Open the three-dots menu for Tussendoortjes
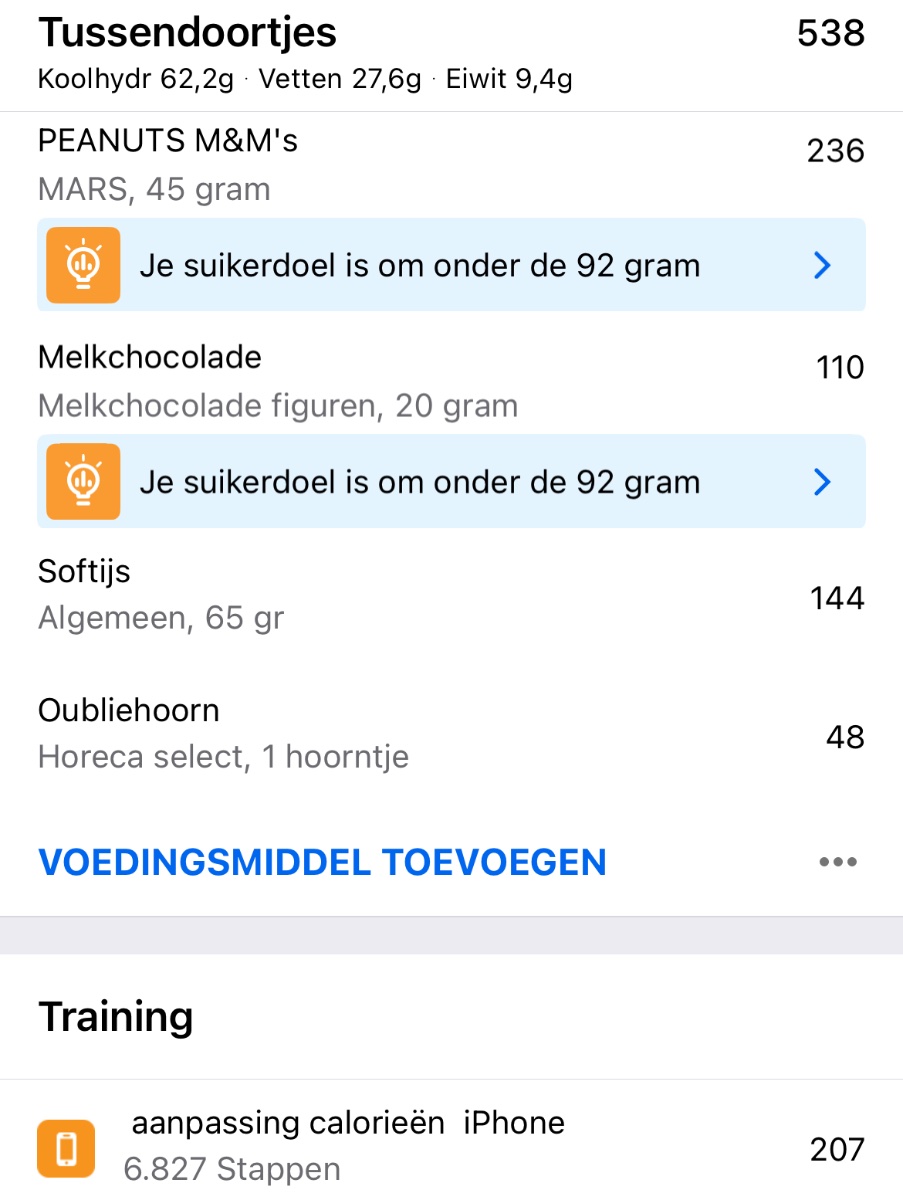Image resolution: width=903 pixels, height=1200 pixels. click(x=837, y=862)
